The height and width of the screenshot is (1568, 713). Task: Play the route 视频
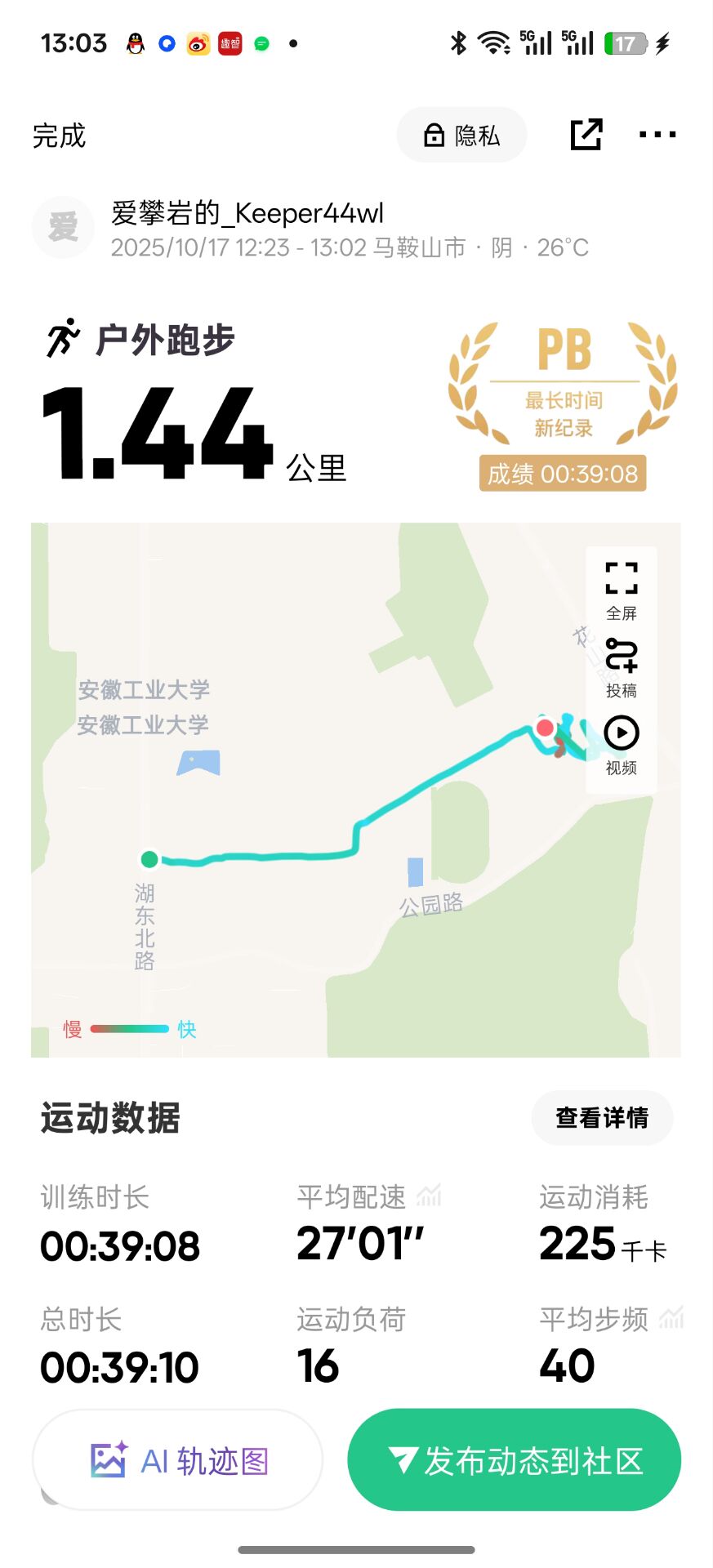point(622,745)
